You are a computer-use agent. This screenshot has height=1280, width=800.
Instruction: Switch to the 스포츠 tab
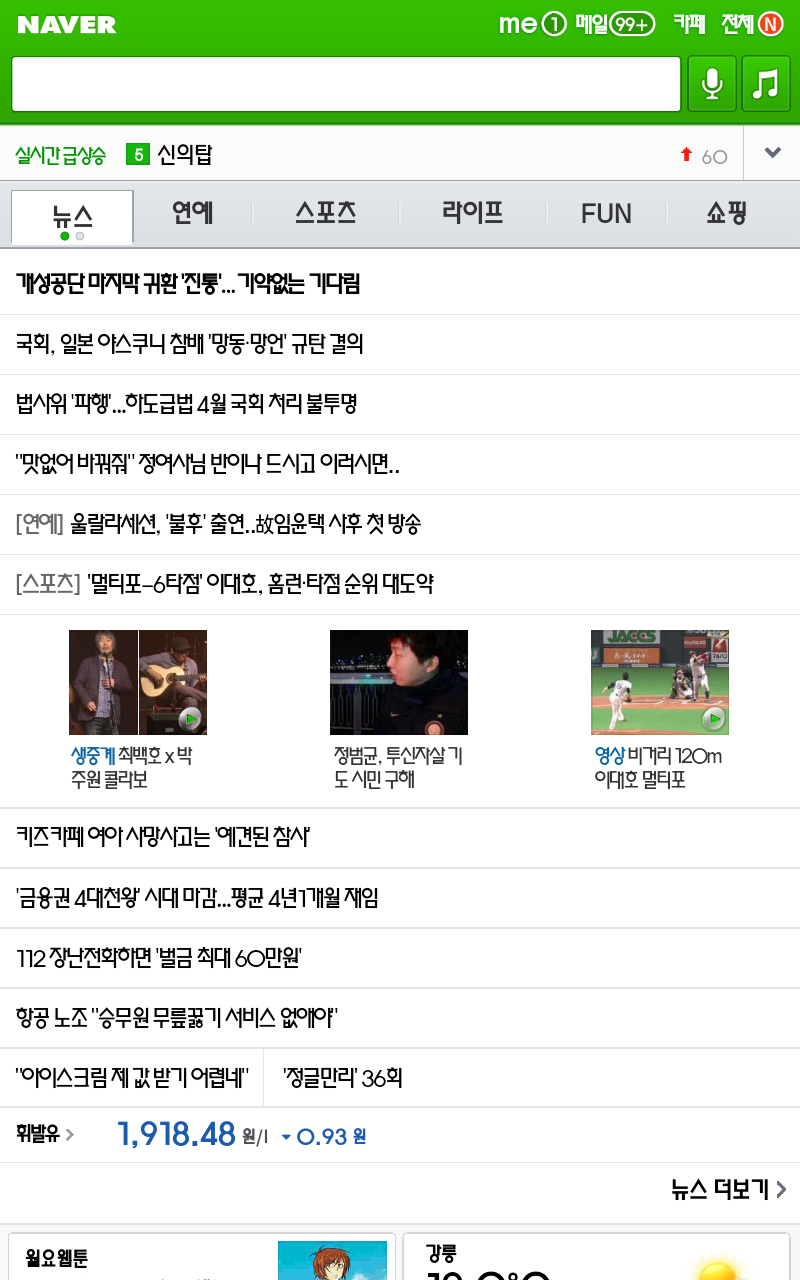point(326,213)
